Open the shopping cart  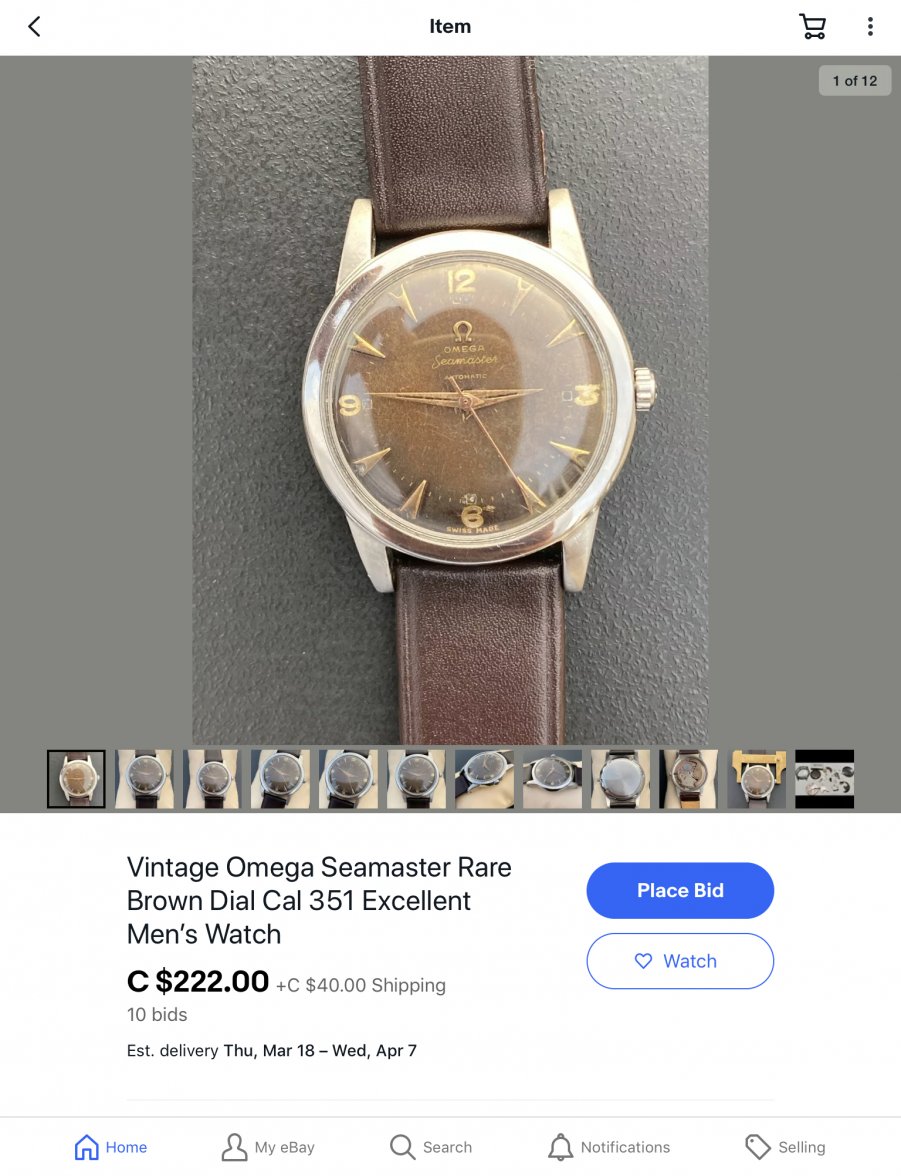pos(813,27)
